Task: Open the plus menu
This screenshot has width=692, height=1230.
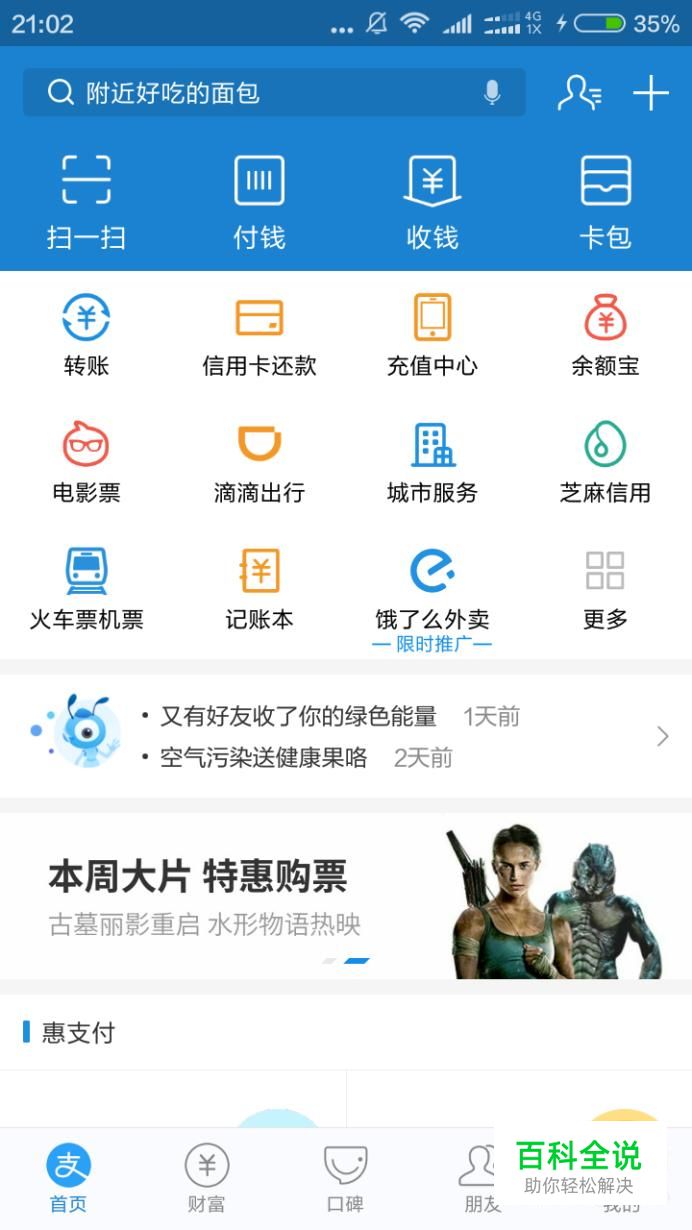Action: click(x=650, y=93)
